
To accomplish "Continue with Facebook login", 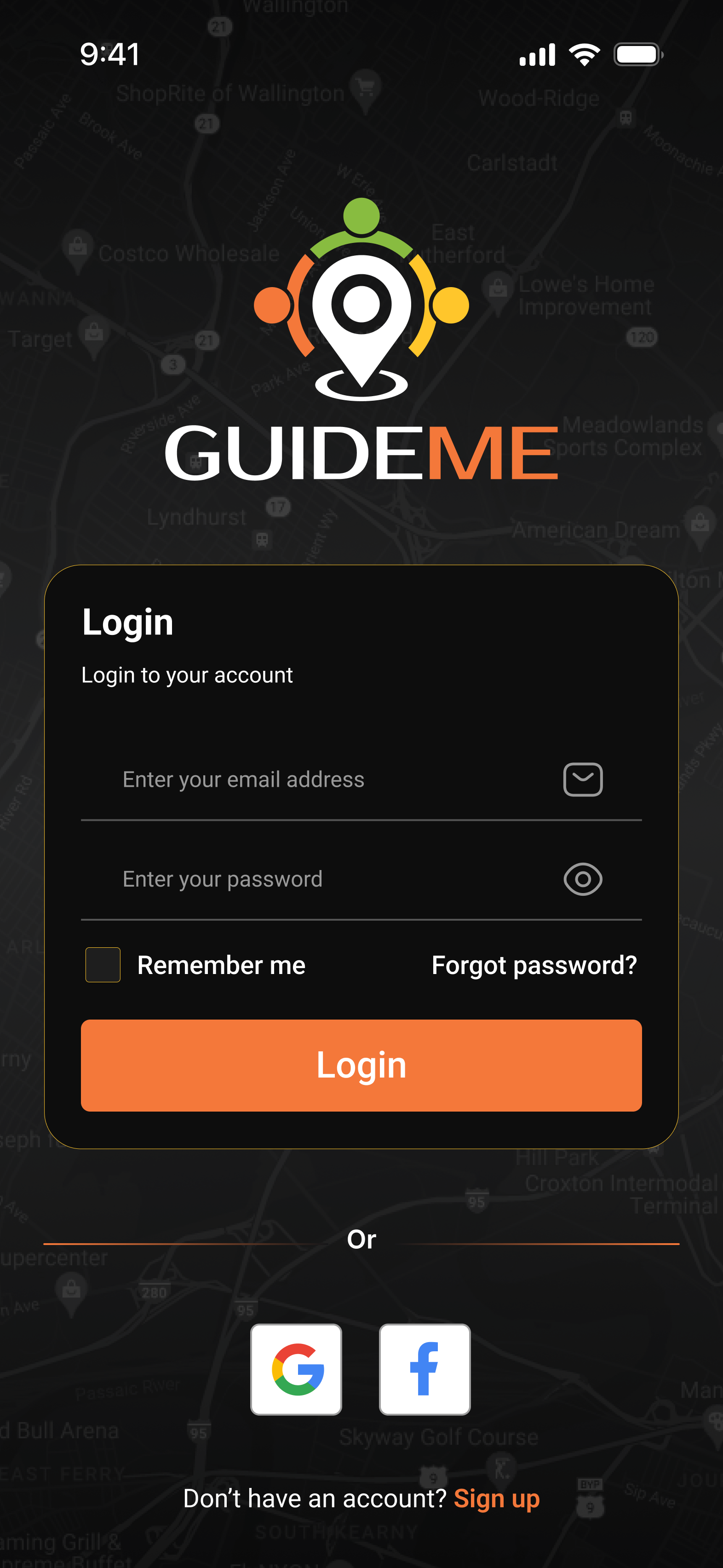I will pos(425,1370).
